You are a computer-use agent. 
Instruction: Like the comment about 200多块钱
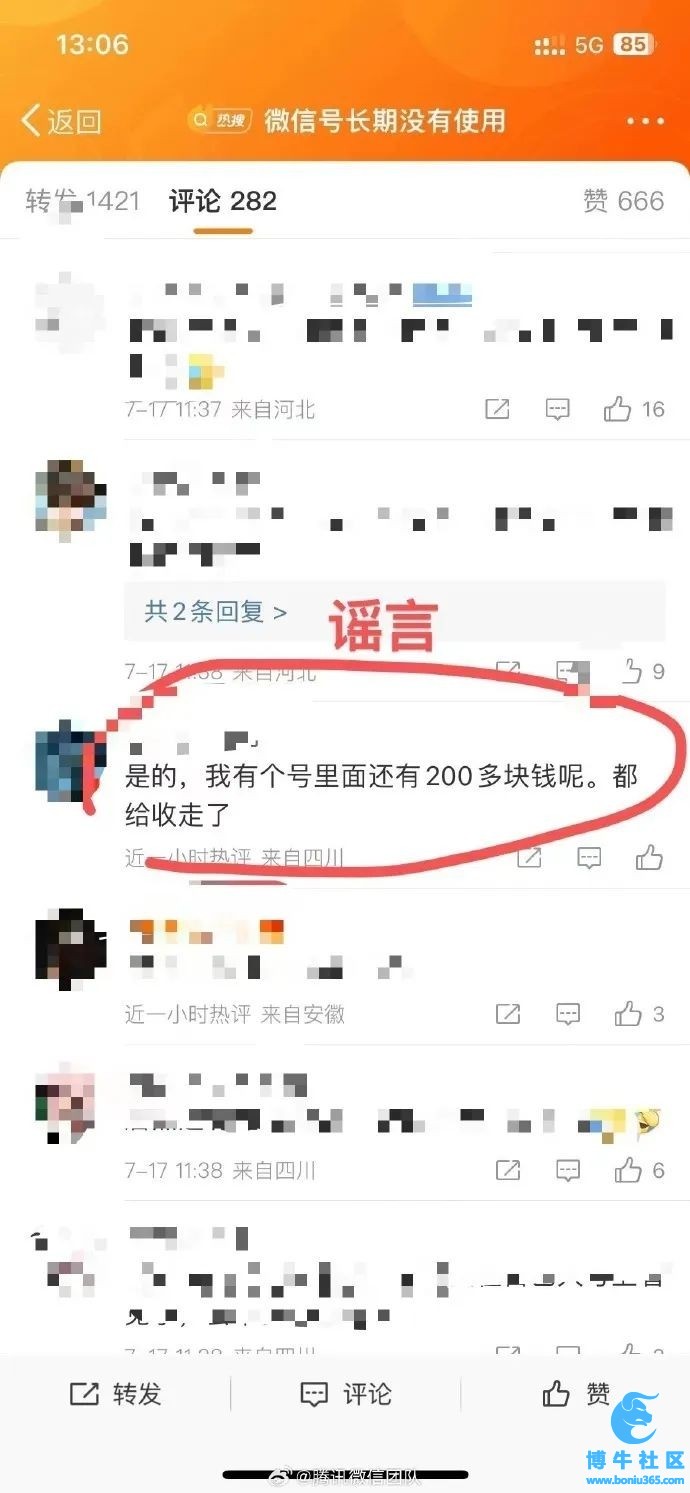click(x=648, y=857)
